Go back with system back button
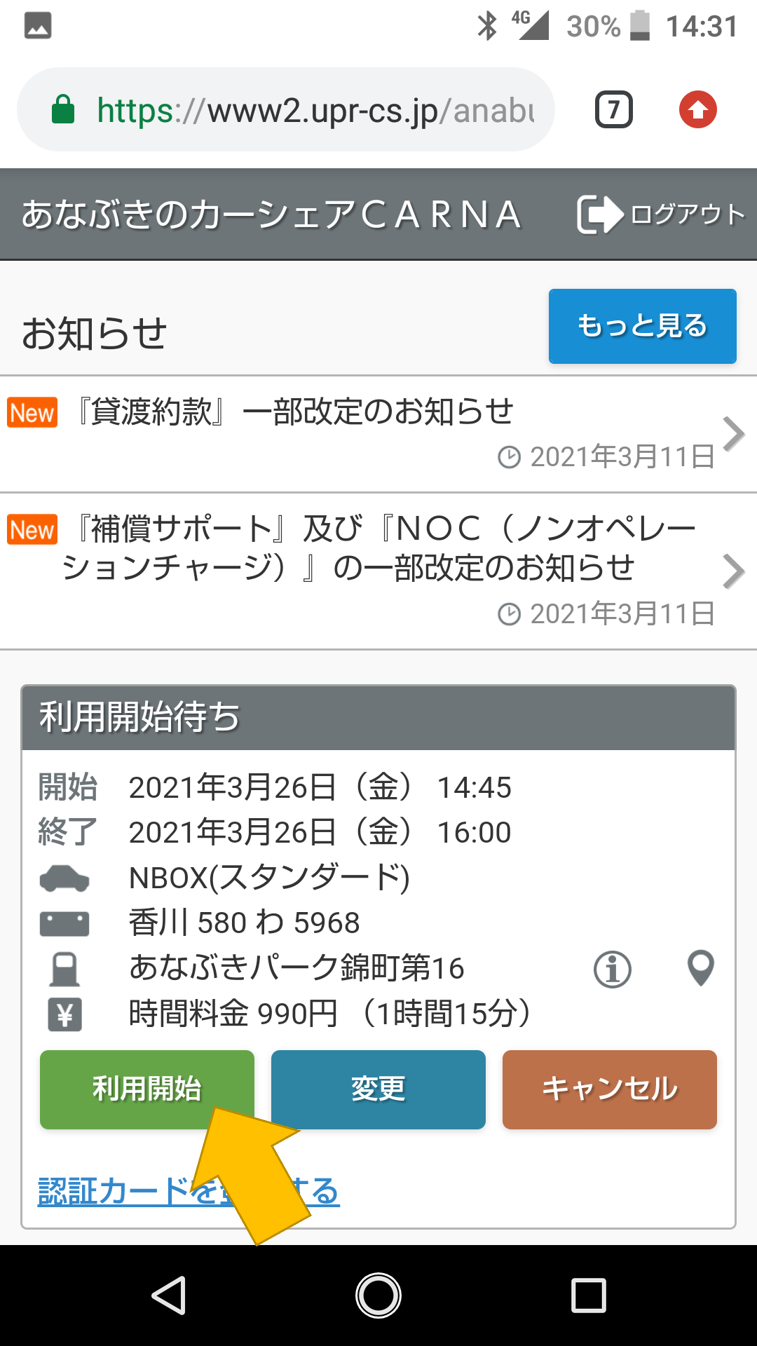 pos(169,1295)
